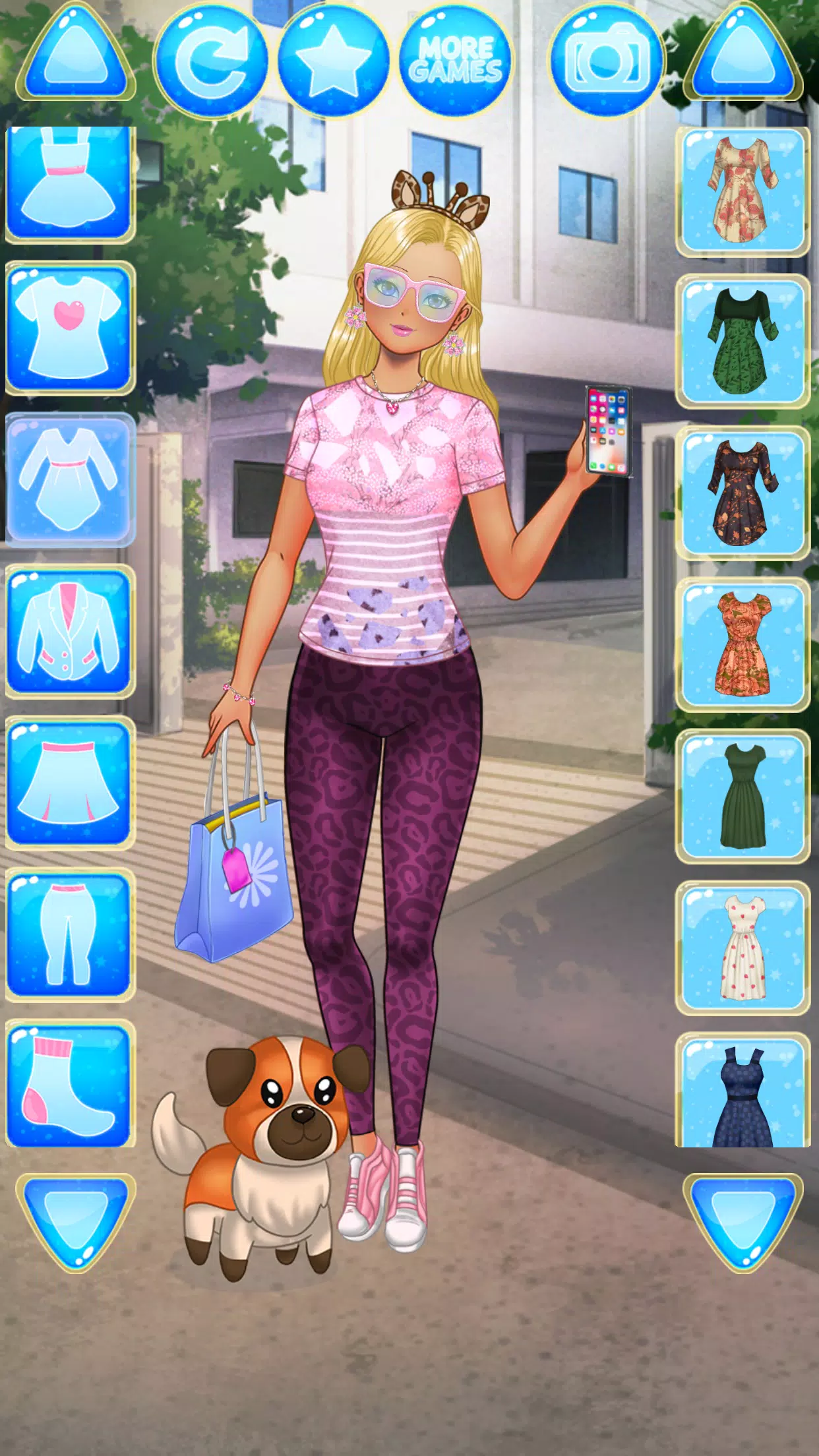
Task: Select the pants category
Action: coord(69,934)
